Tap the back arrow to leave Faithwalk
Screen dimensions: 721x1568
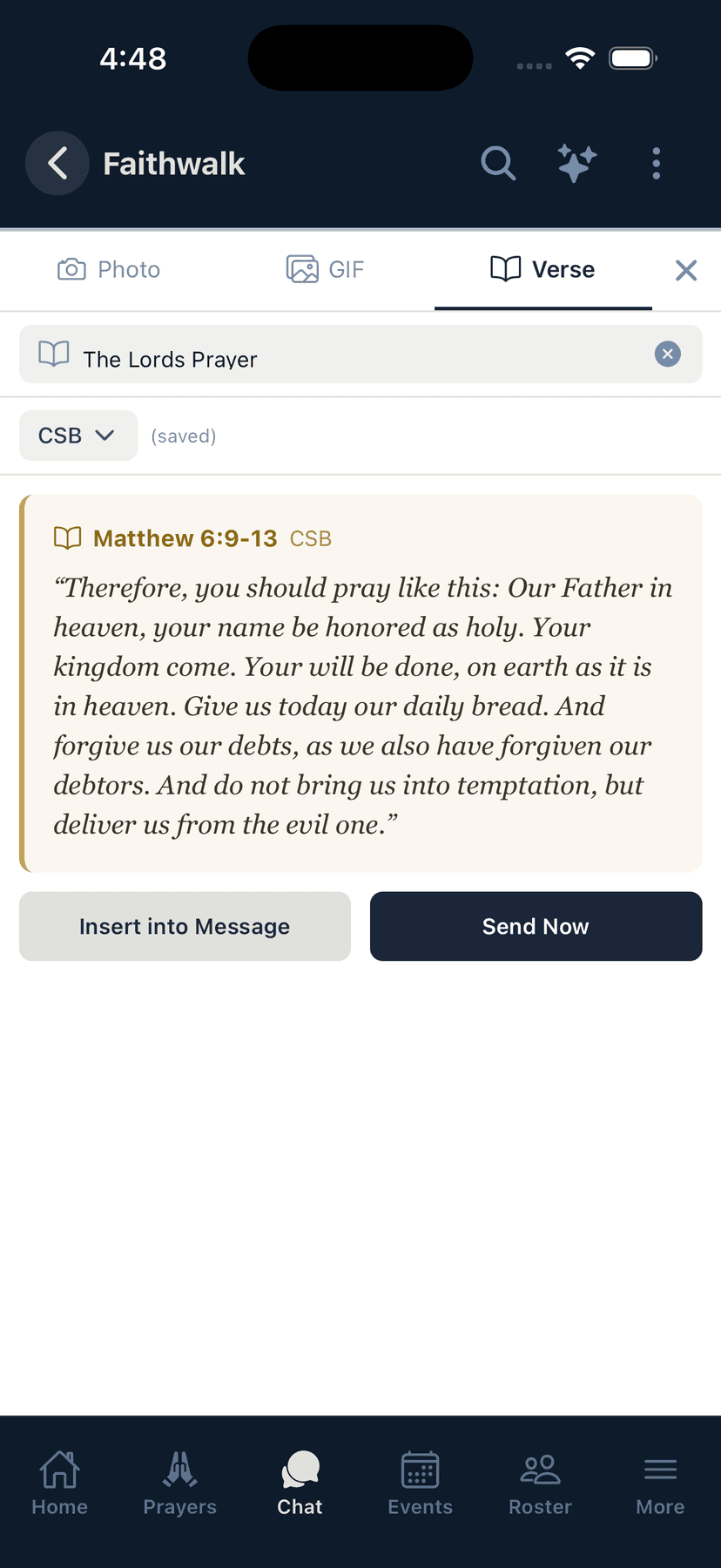pyautogui.click(x=57, y=163)
